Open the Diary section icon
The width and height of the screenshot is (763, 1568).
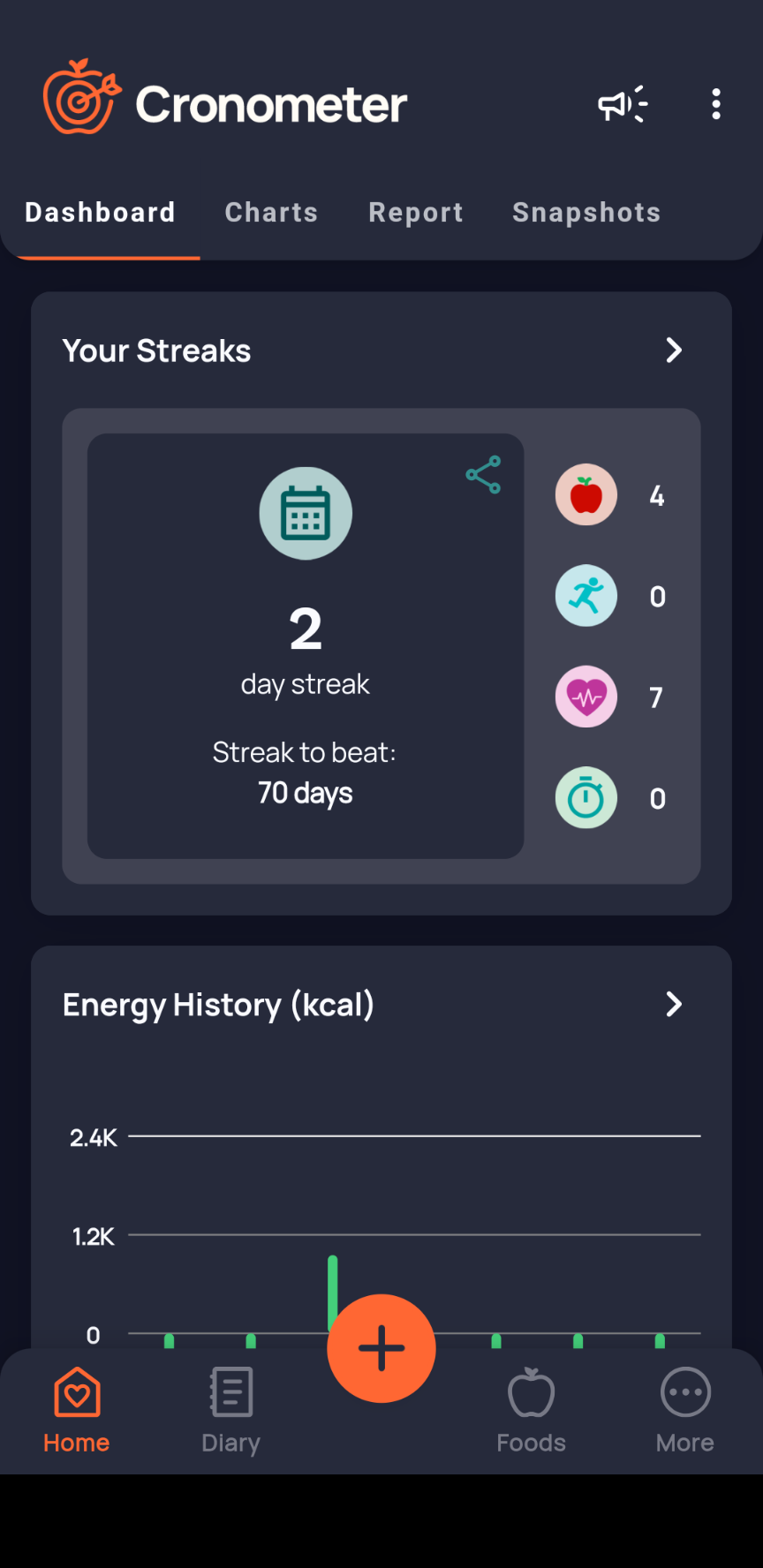tap(230, 1391)
